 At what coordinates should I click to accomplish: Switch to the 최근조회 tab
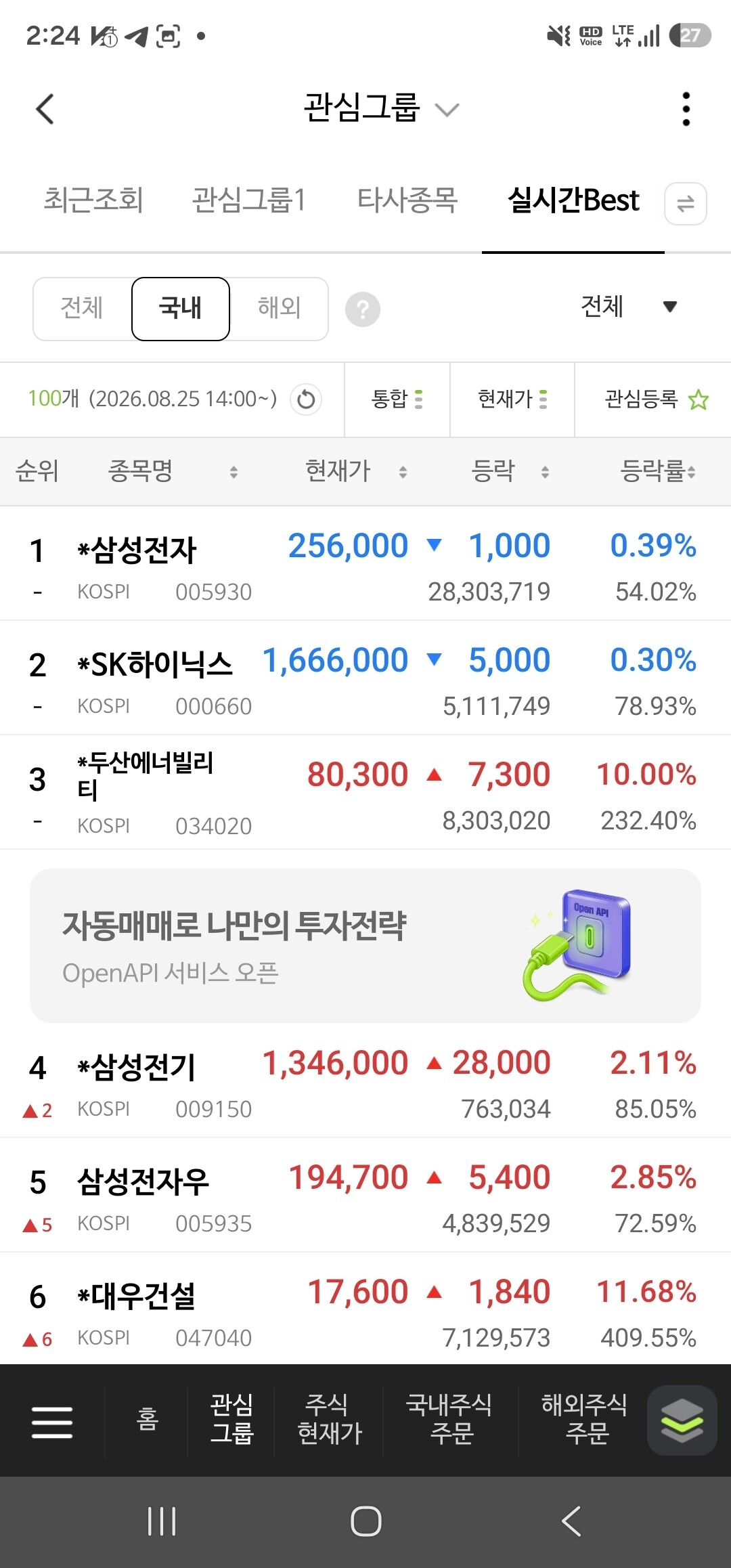(93, 200)
